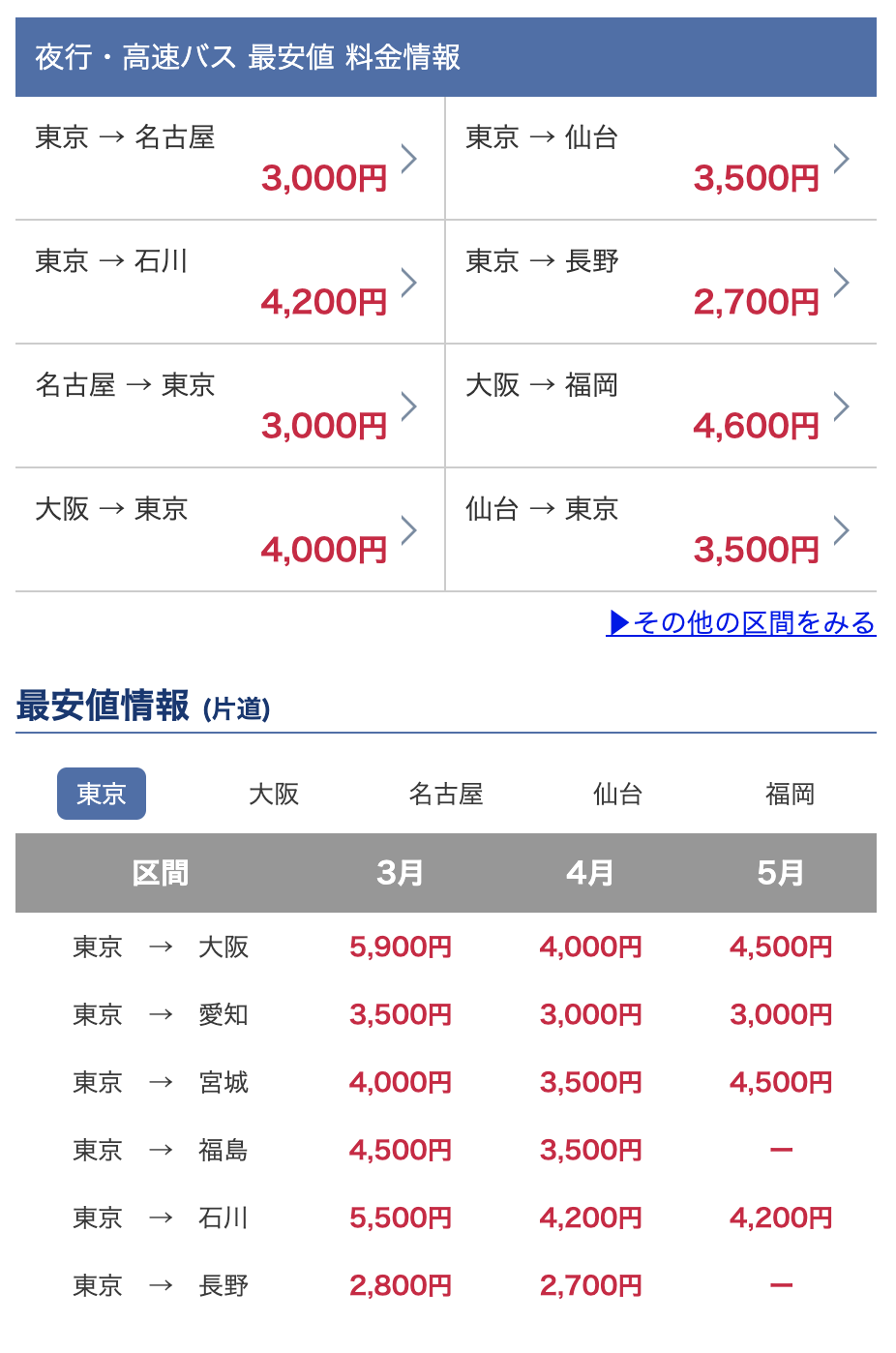The image size is (896, 1353).
Task: Open the 東京 → 長野 fare
Action: (x=661, y=283)
